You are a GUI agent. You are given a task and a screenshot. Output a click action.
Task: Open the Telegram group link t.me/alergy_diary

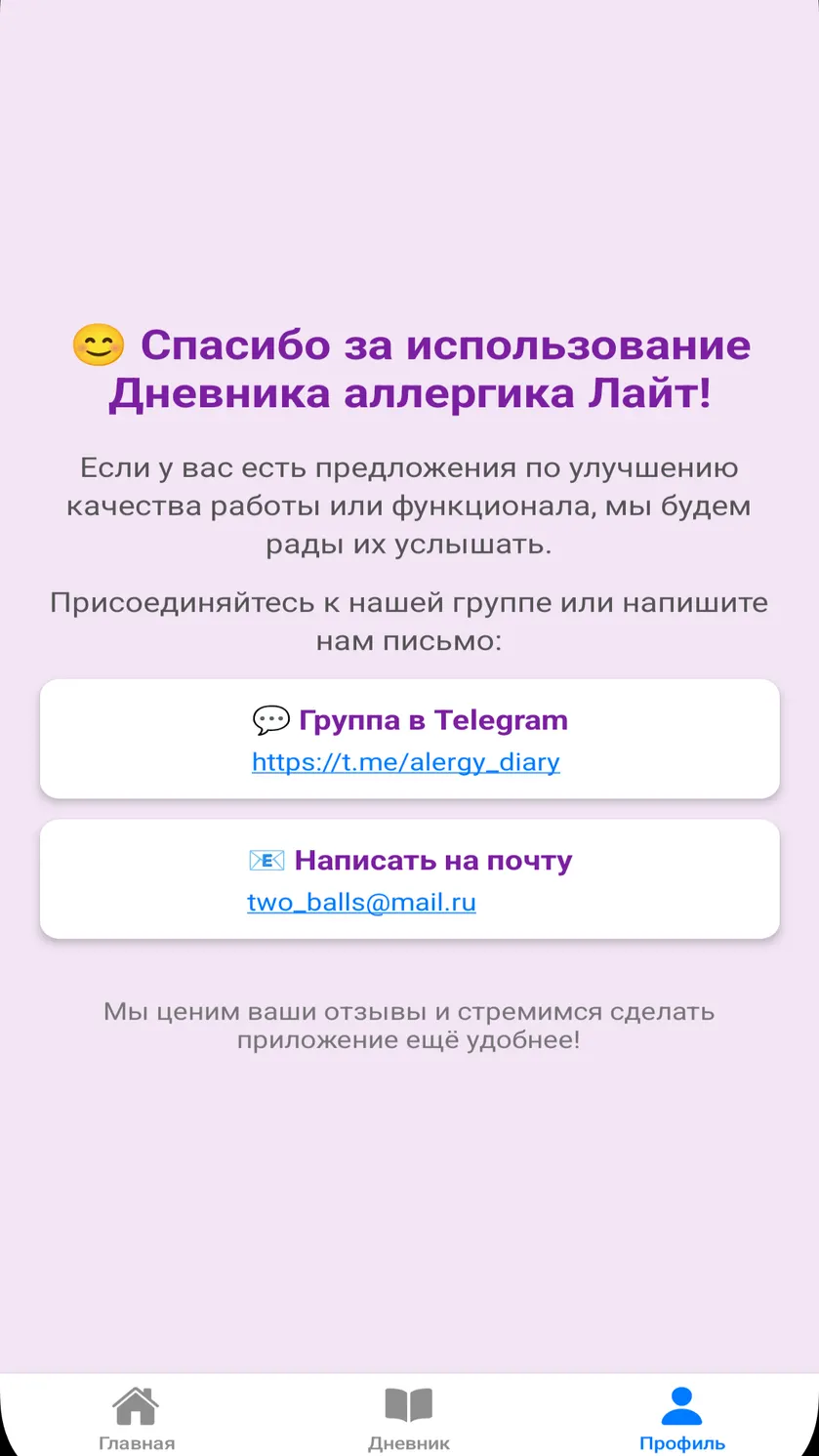pos(406,762)
